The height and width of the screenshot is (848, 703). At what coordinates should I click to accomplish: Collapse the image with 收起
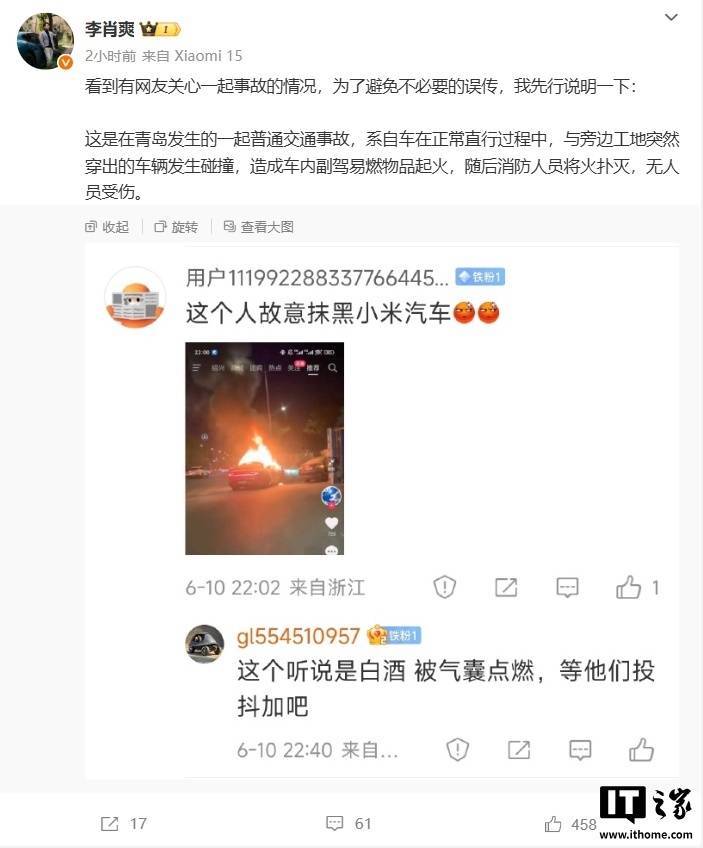[107, 227]
